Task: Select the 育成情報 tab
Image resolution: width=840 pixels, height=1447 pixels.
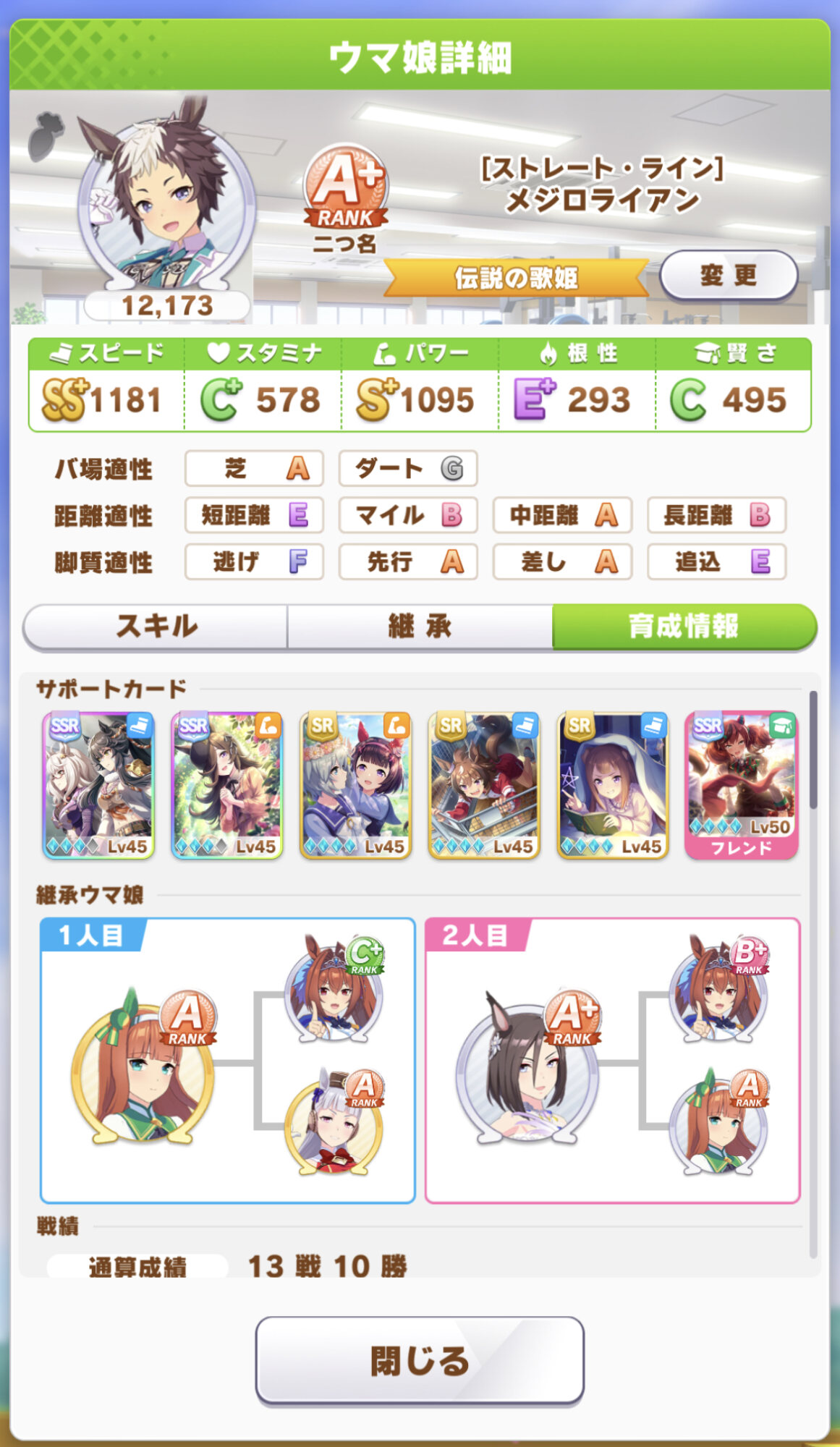Action: click(684, 627)
